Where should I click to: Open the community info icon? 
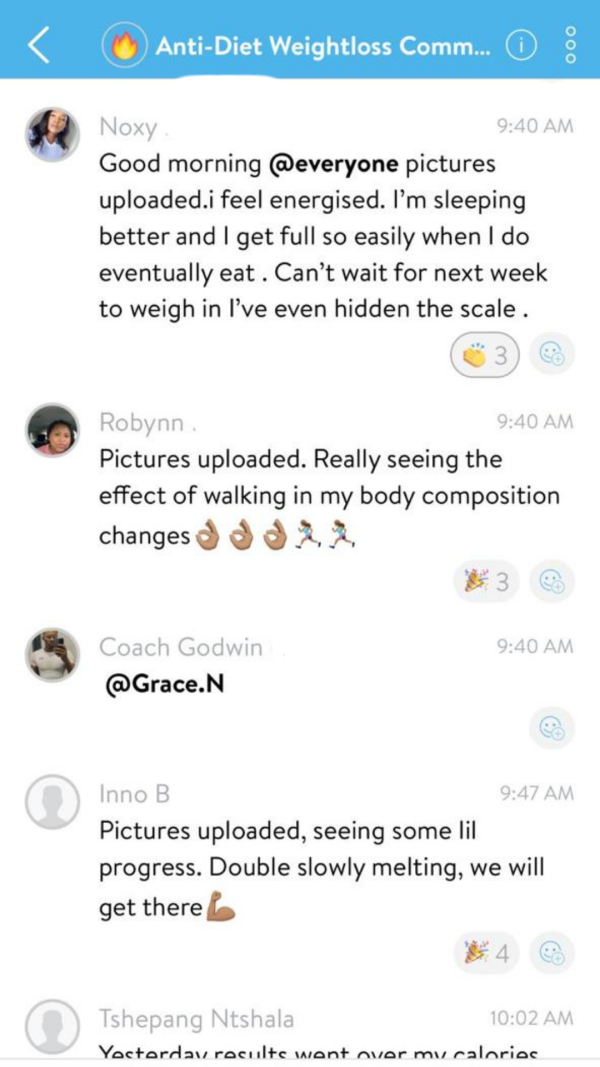[521, 45]
